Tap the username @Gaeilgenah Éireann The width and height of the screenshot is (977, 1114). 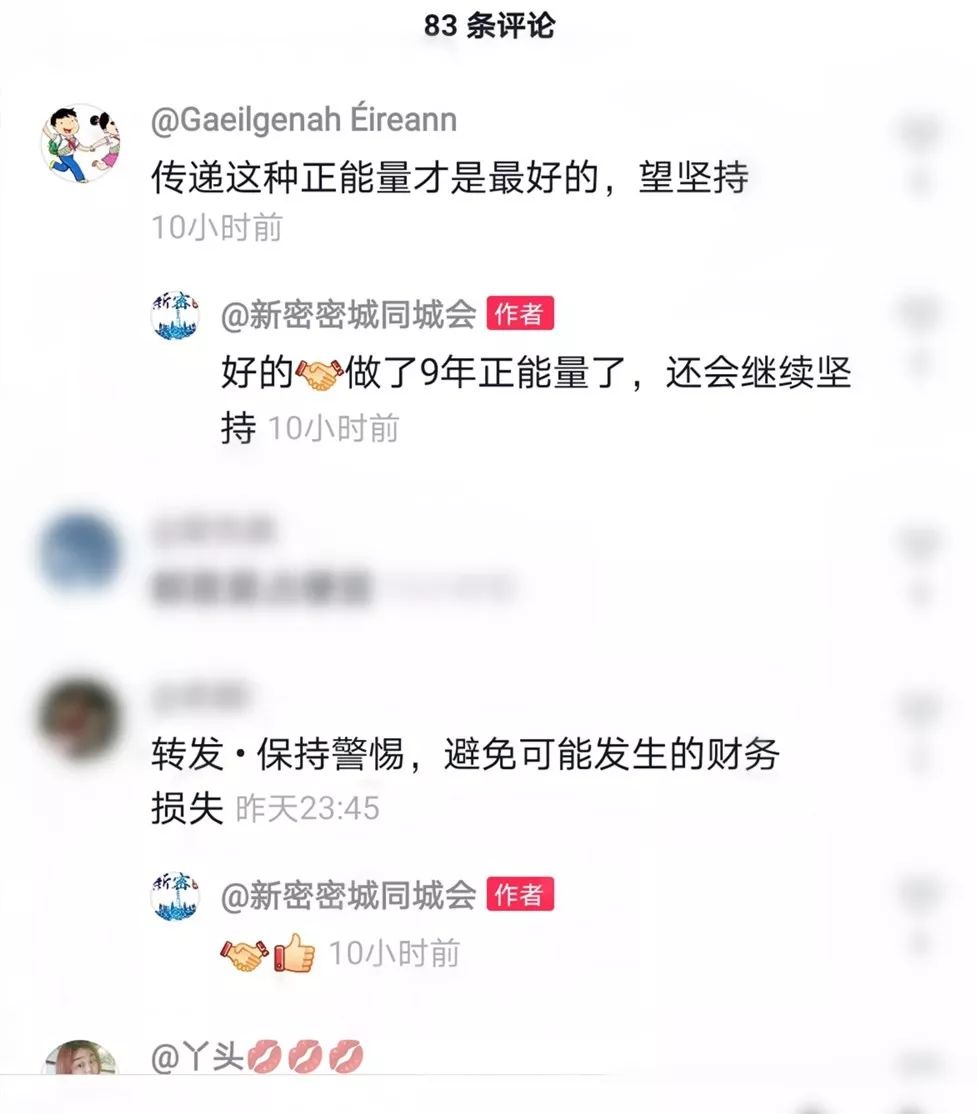(x=303, y=119)
